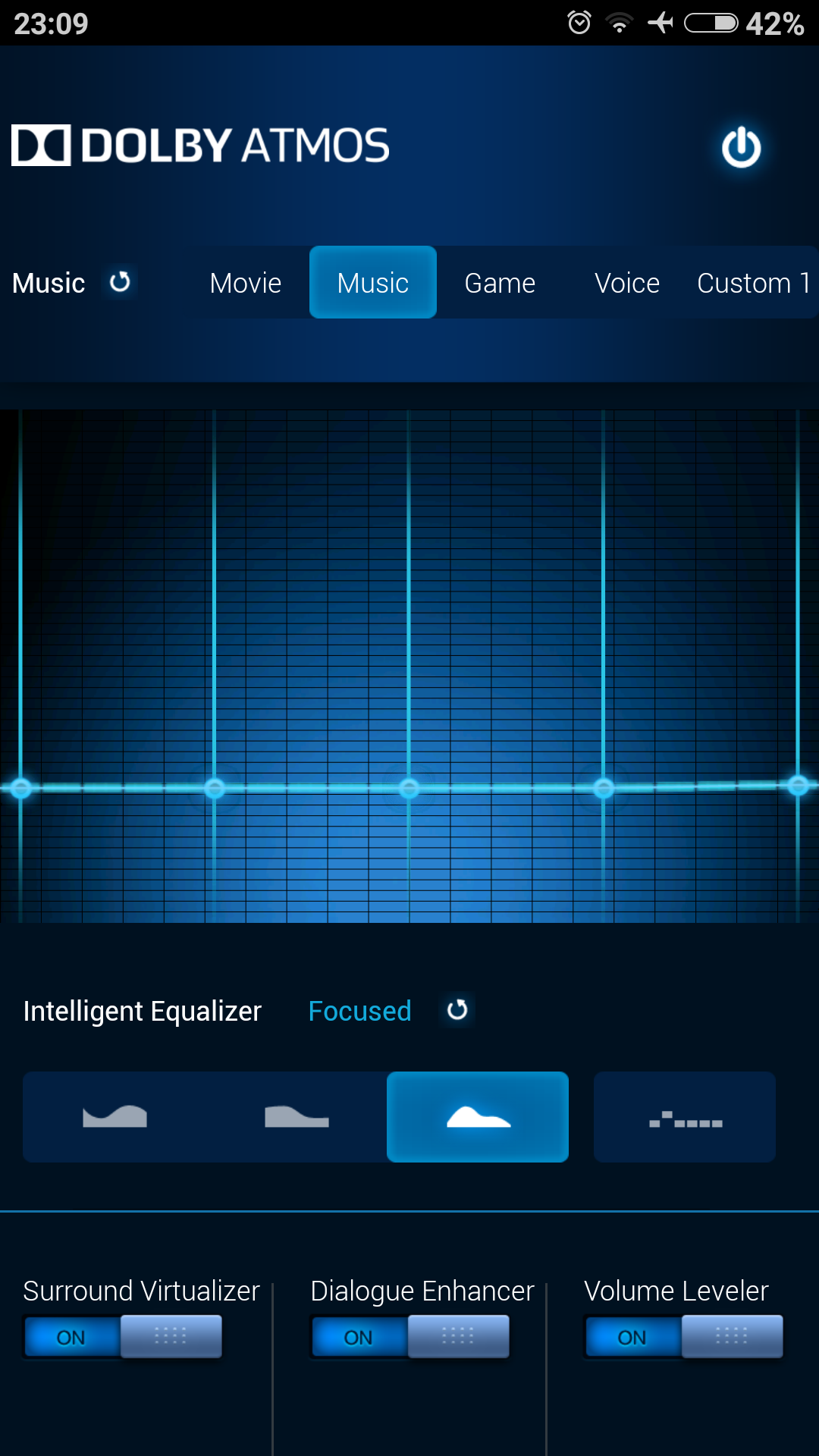This screenshot has width=819, height=1456.
Task: Turn off Dolby Atmos with power button
Action: click(x=741, y=147)
